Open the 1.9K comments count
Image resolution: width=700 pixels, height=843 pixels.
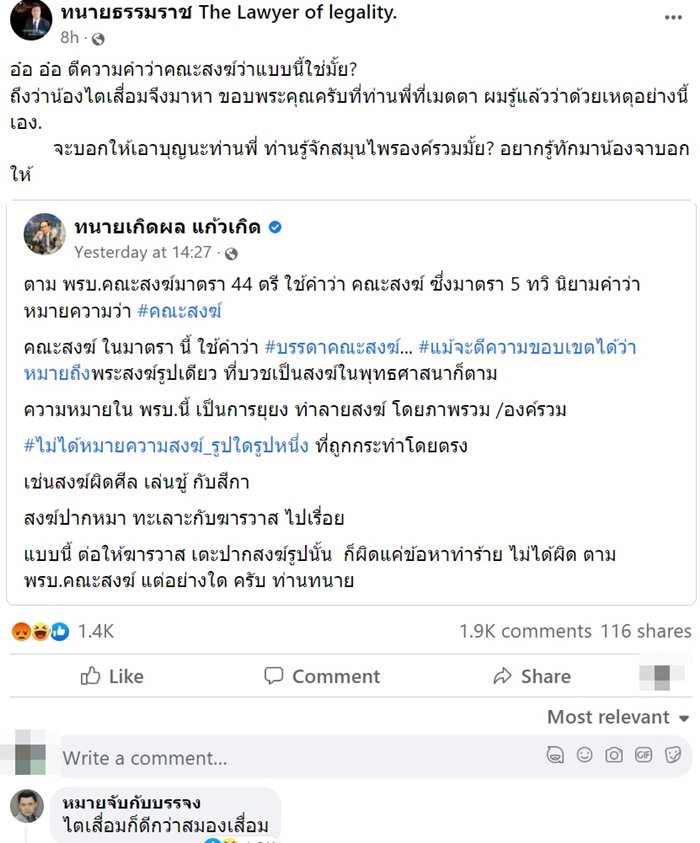[525, 631]
